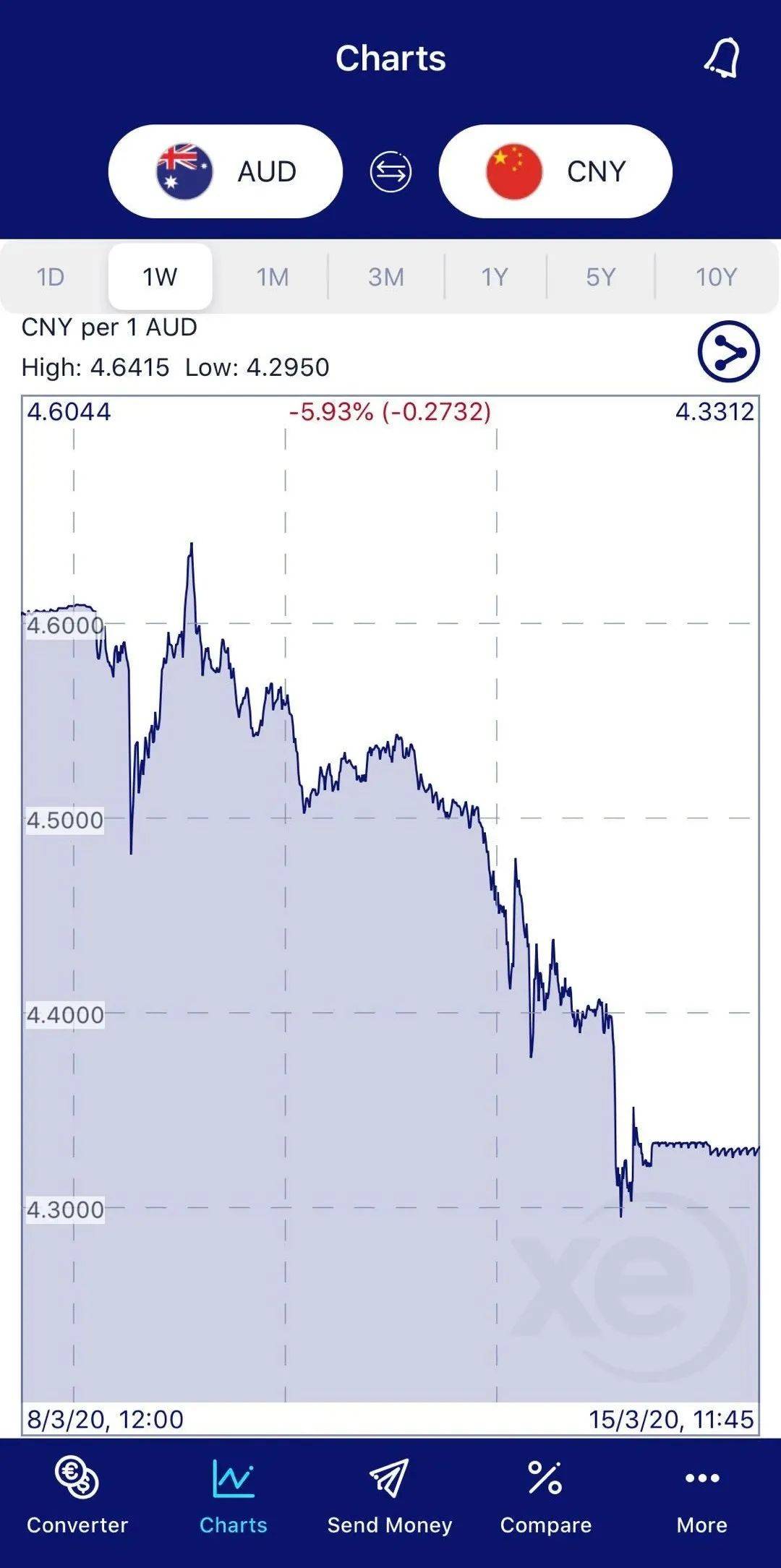Open the More menu tab
This screenshot has height=1568, width=781.
[702, 1496]
